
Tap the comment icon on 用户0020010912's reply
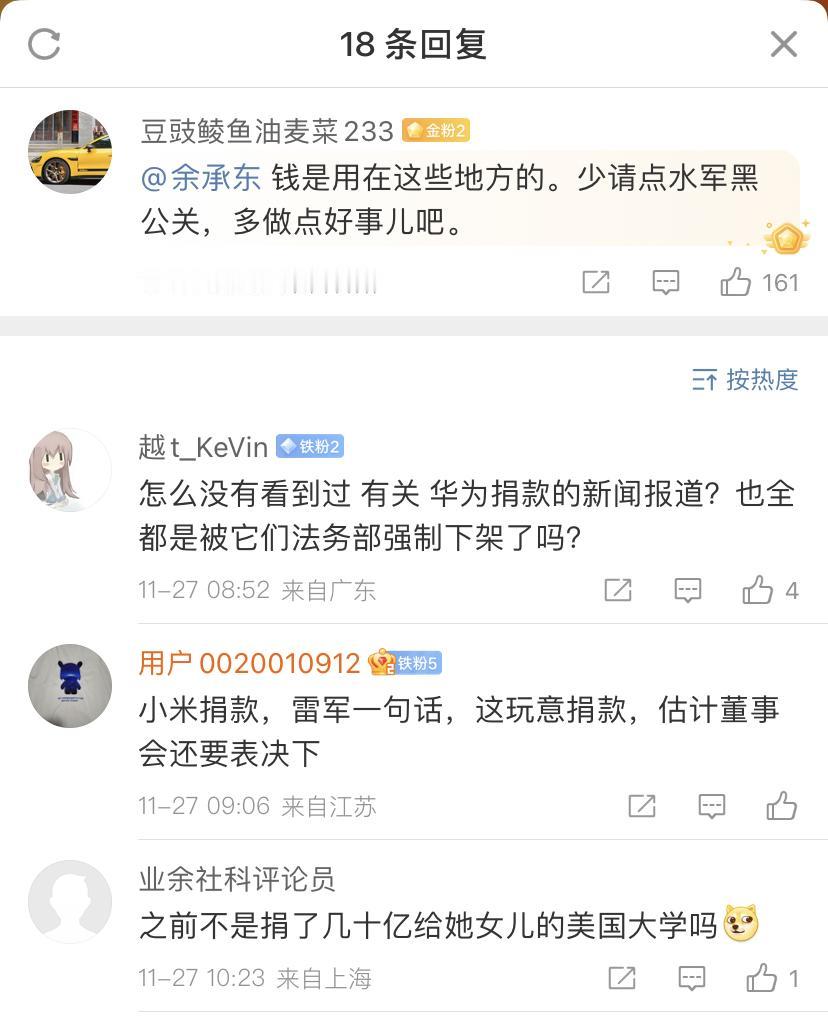(712, 806)
